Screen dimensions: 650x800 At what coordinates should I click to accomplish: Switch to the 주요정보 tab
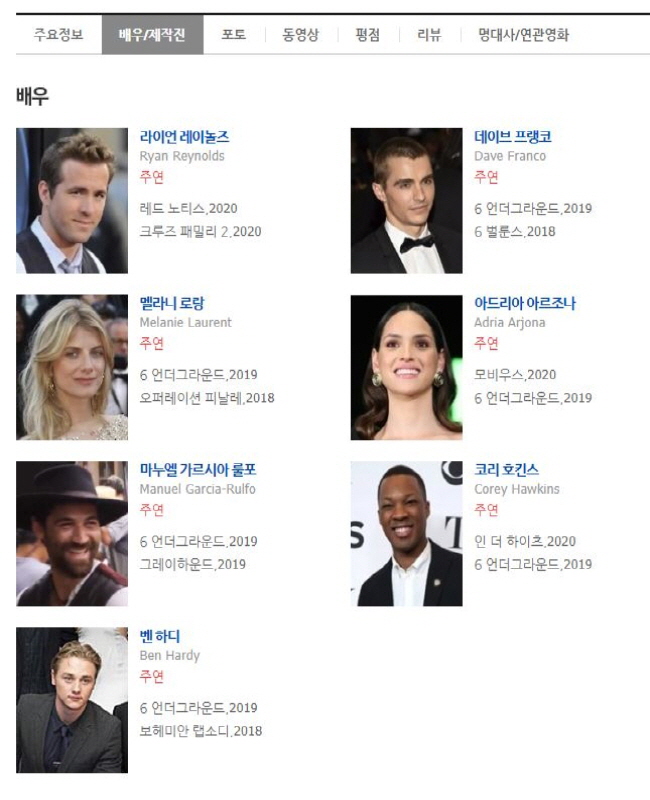[x=58, y=35]
